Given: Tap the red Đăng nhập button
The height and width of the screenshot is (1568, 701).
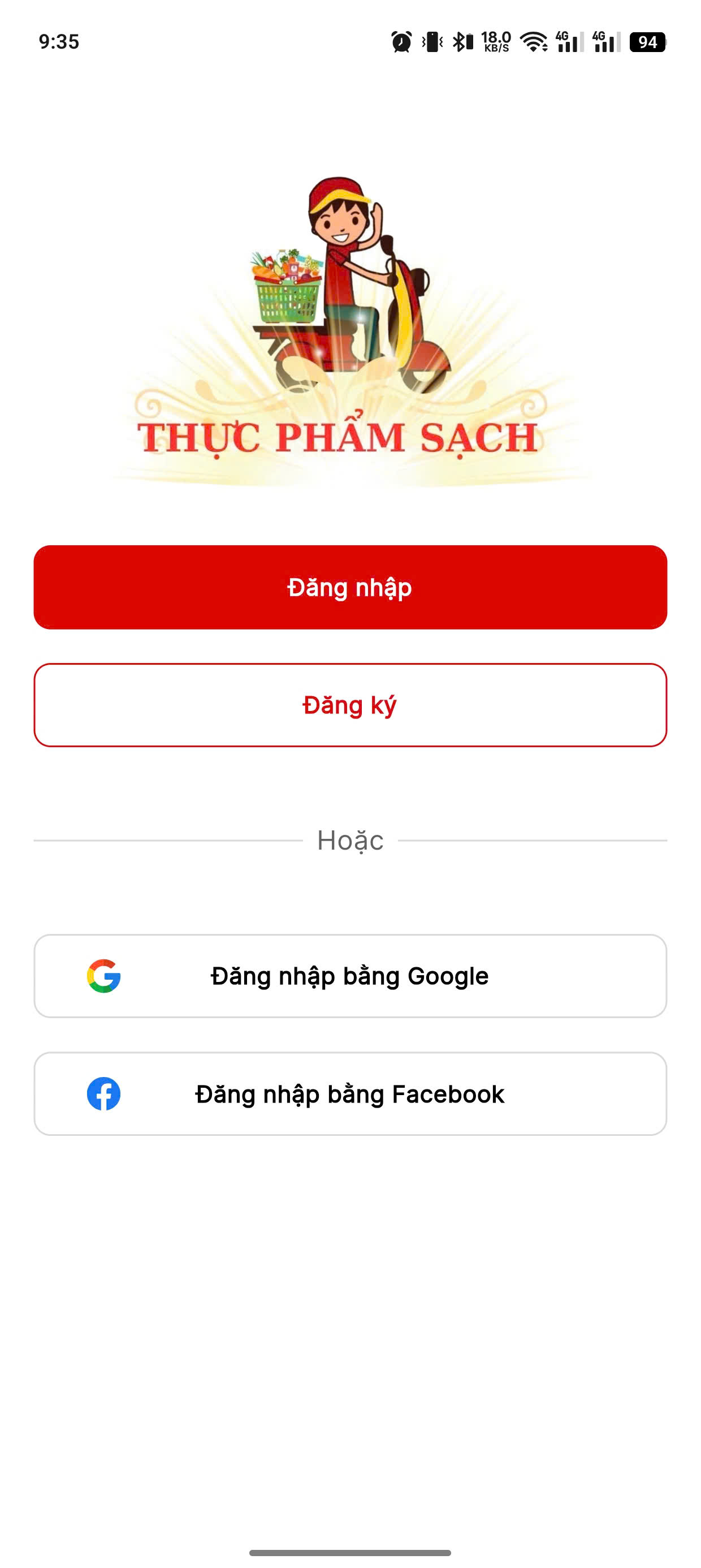Looking at the screenshot, I should click(350, 587).
